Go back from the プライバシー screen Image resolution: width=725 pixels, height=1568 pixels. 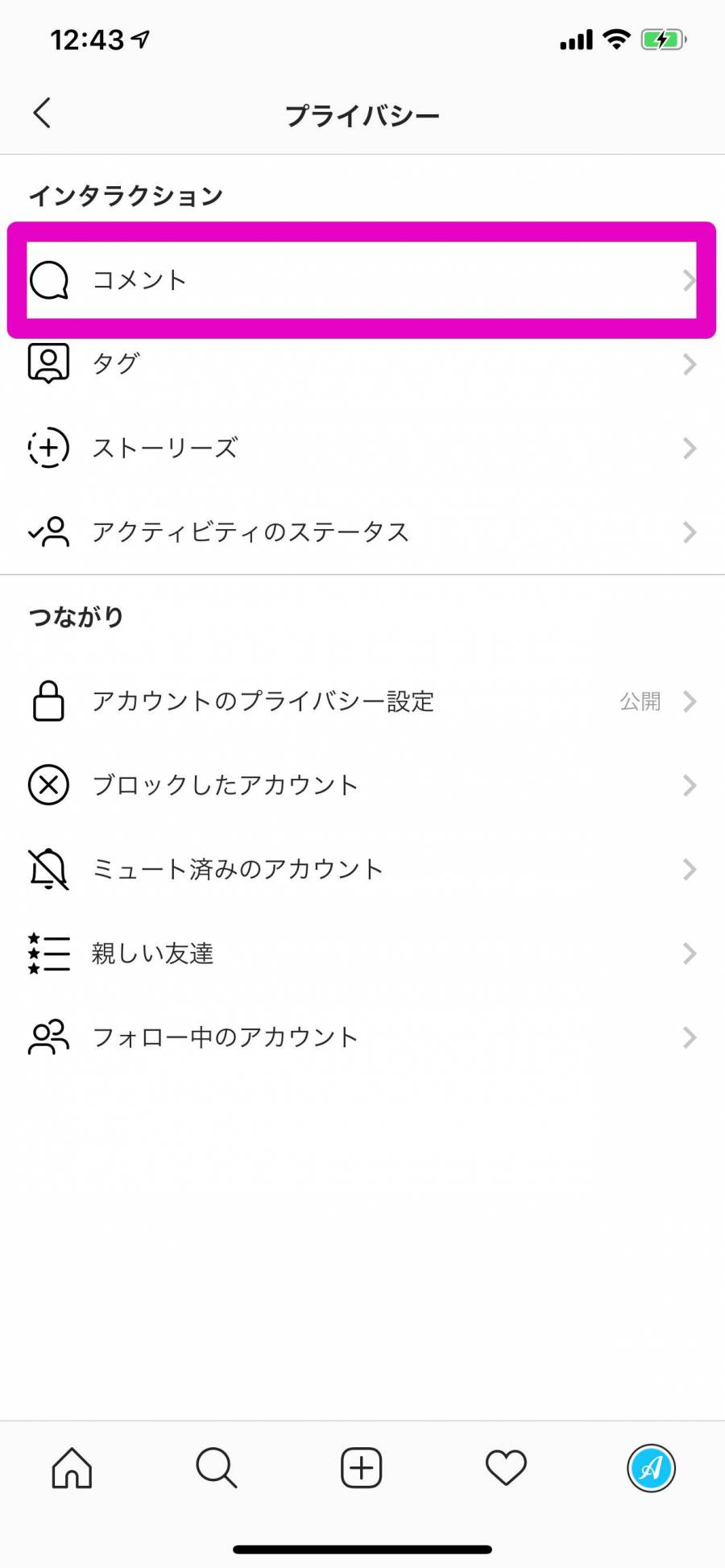43,114
